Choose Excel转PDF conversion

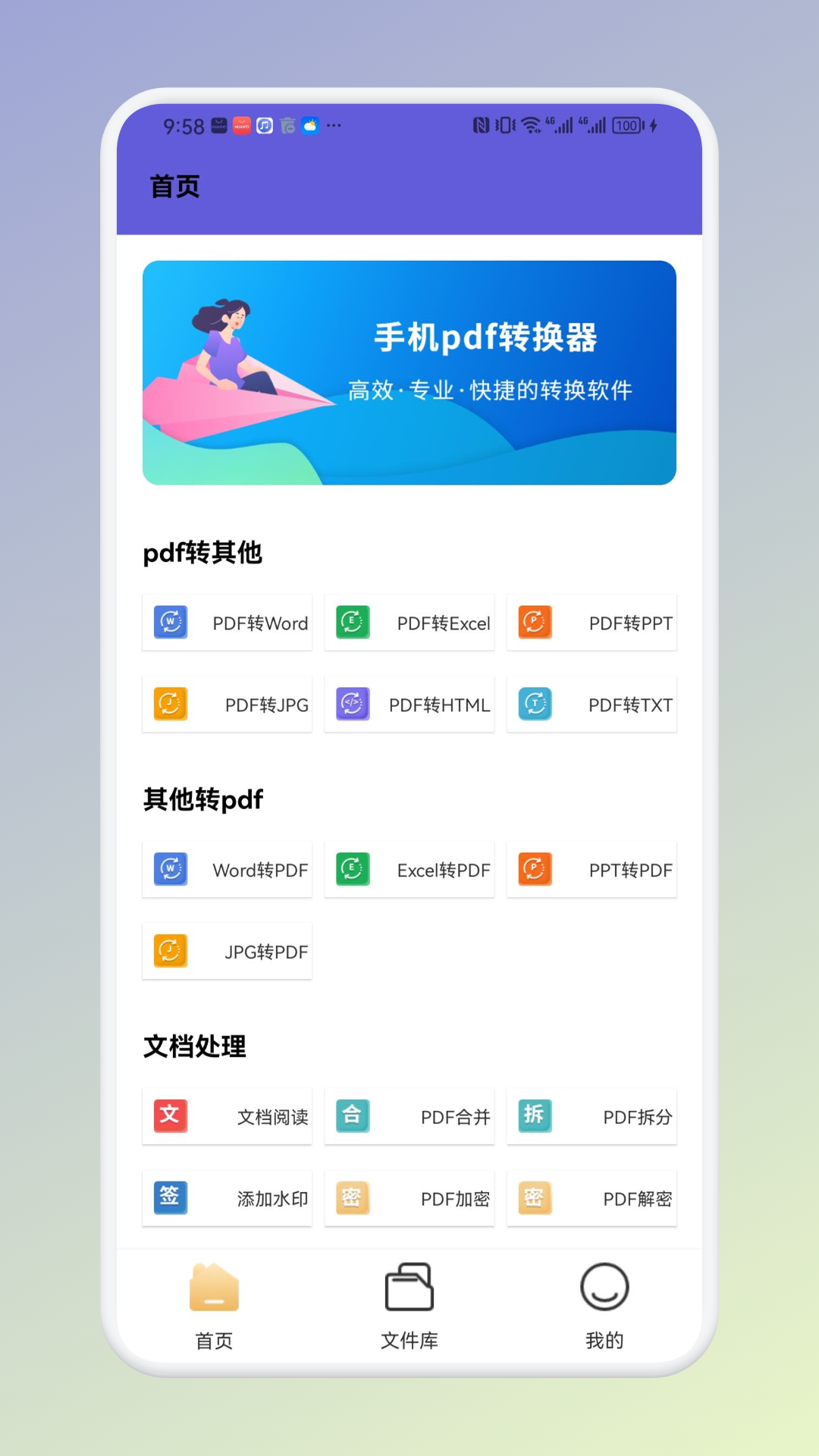click(x=409, y=870)
